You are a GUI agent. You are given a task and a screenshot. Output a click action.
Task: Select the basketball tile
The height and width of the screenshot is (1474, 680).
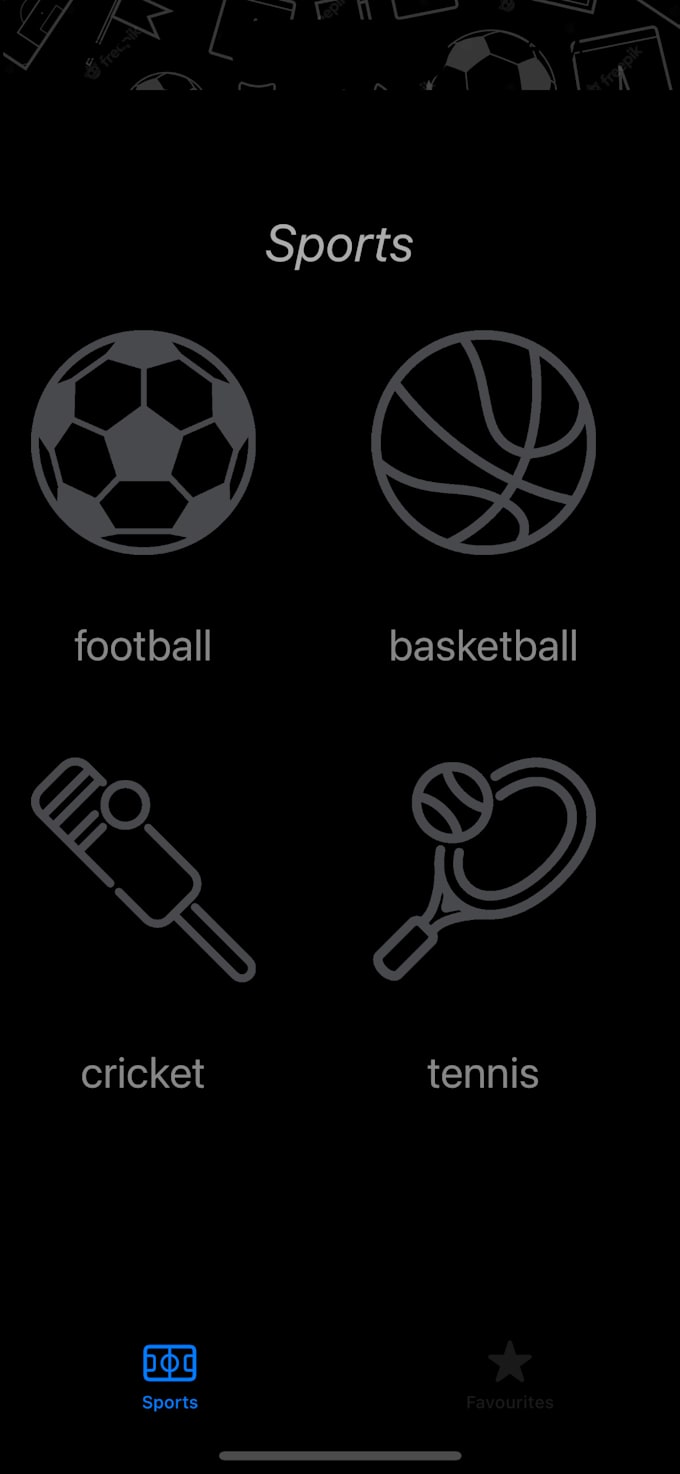tap(483, 443)
